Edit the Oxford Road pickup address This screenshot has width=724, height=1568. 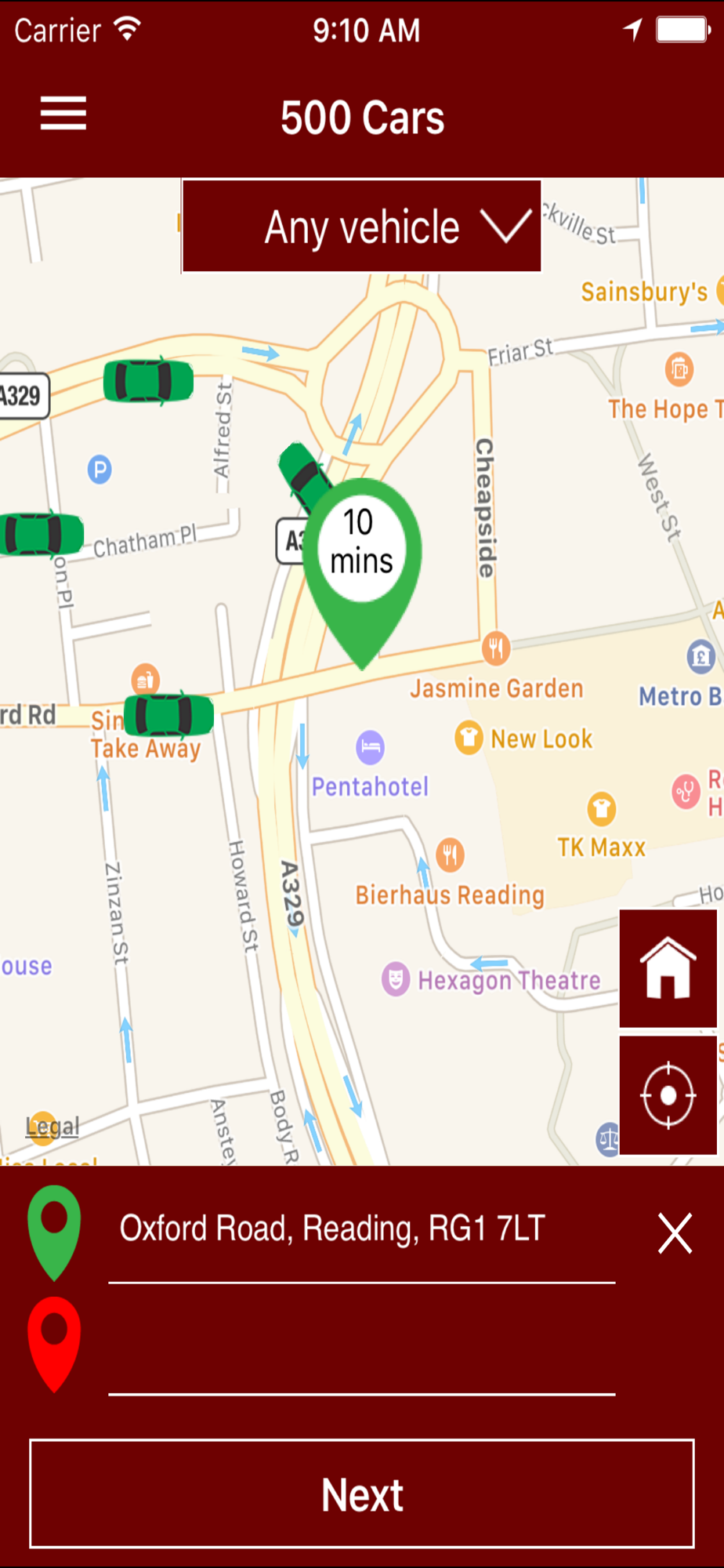coord(361,1229)
